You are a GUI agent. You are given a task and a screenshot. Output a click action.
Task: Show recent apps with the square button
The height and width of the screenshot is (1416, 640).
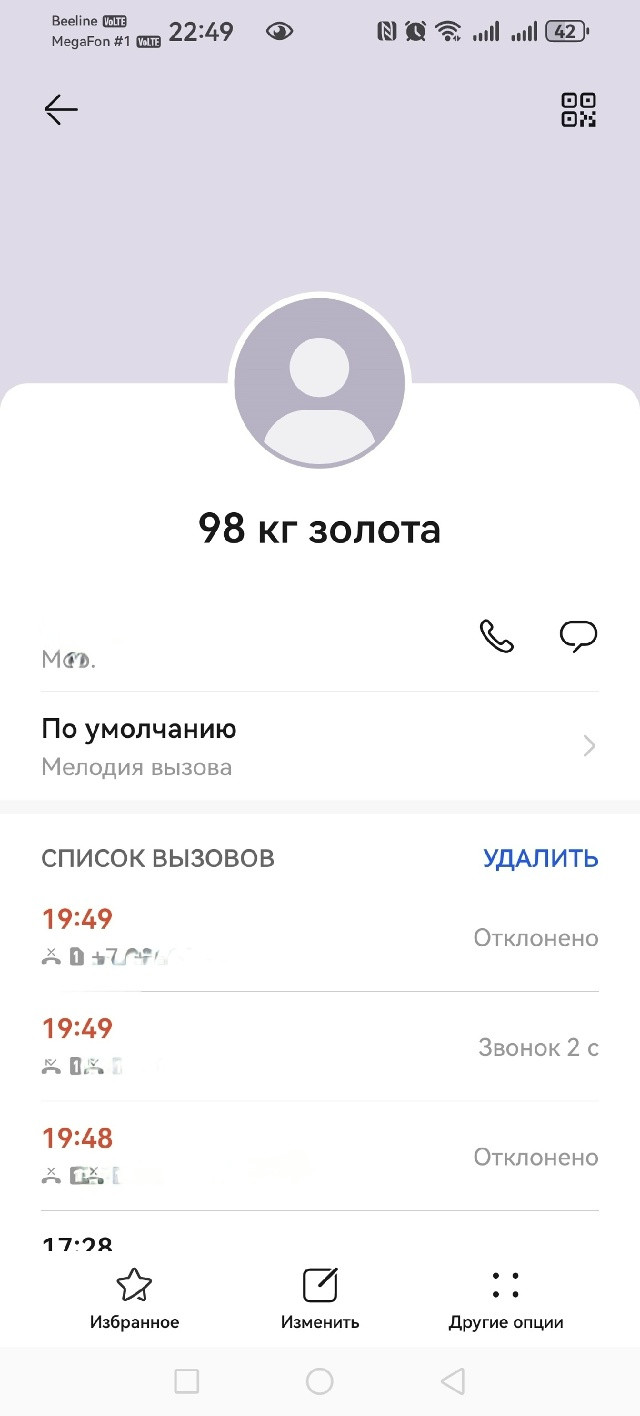click(x=187, y=1381)
